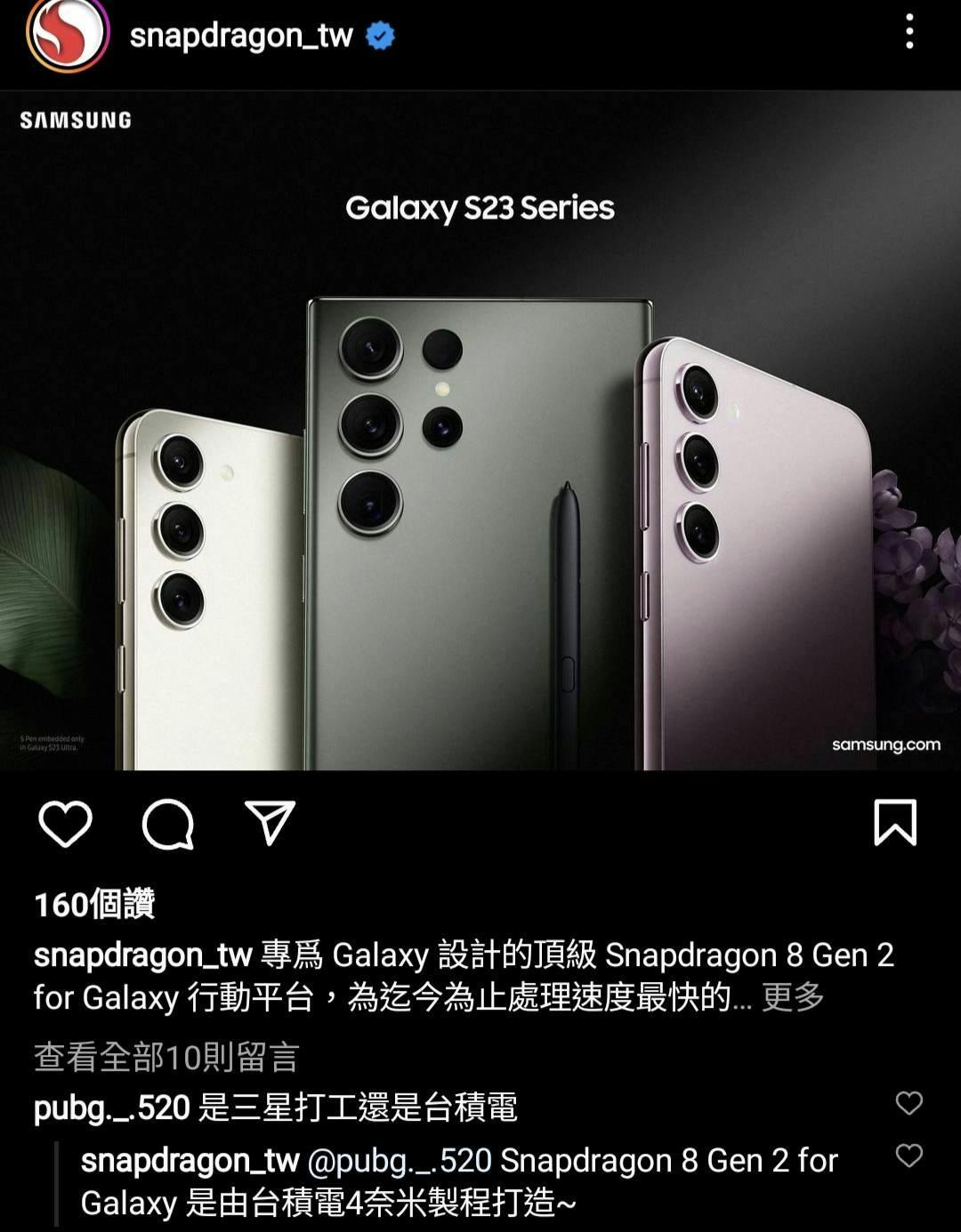Expand caption with 更多
961x1232 pixels.
pyautogui.click(x=793, y=997)
